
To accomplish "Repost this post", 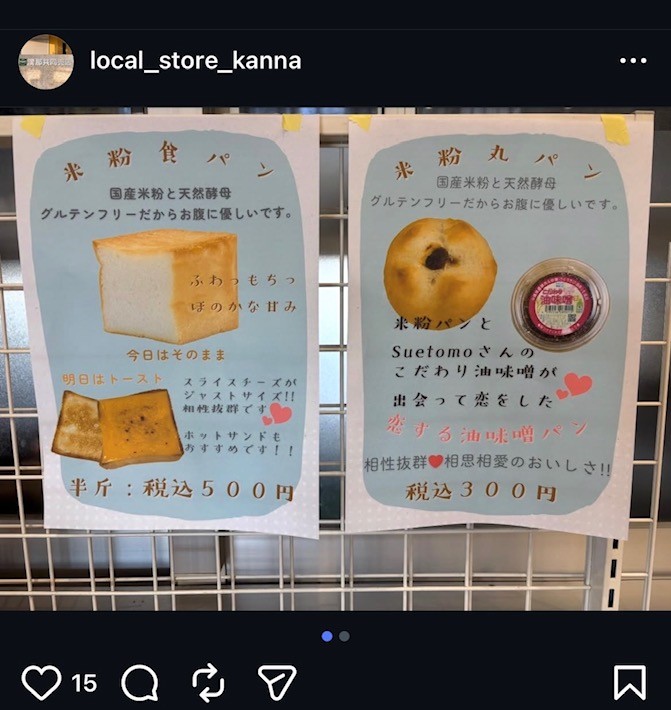I will click(x=208, y=683).
